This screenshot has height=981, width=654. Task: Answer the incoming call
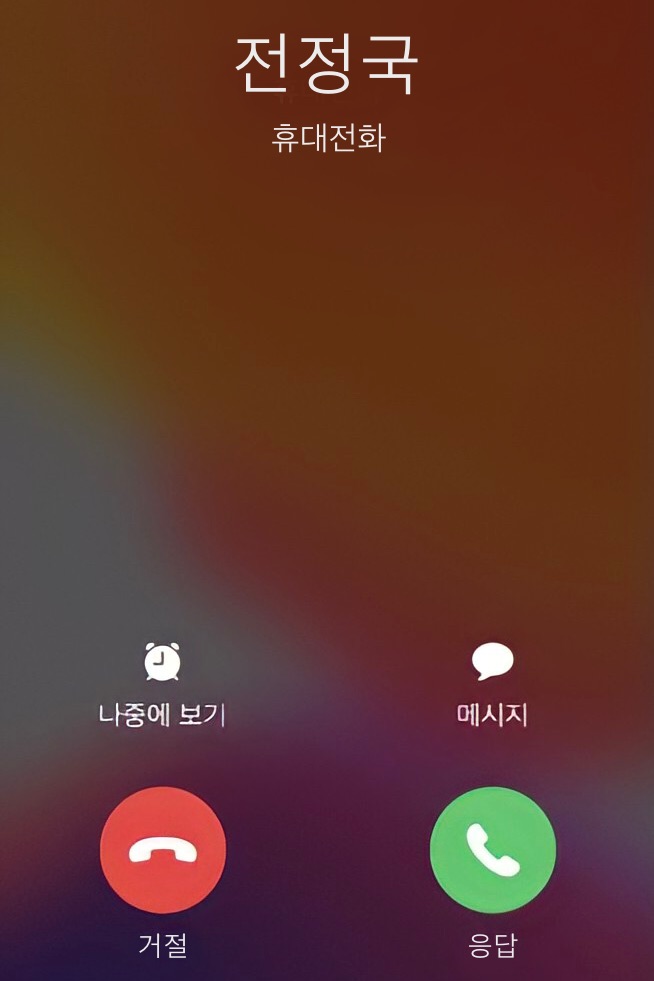(492, 850)
